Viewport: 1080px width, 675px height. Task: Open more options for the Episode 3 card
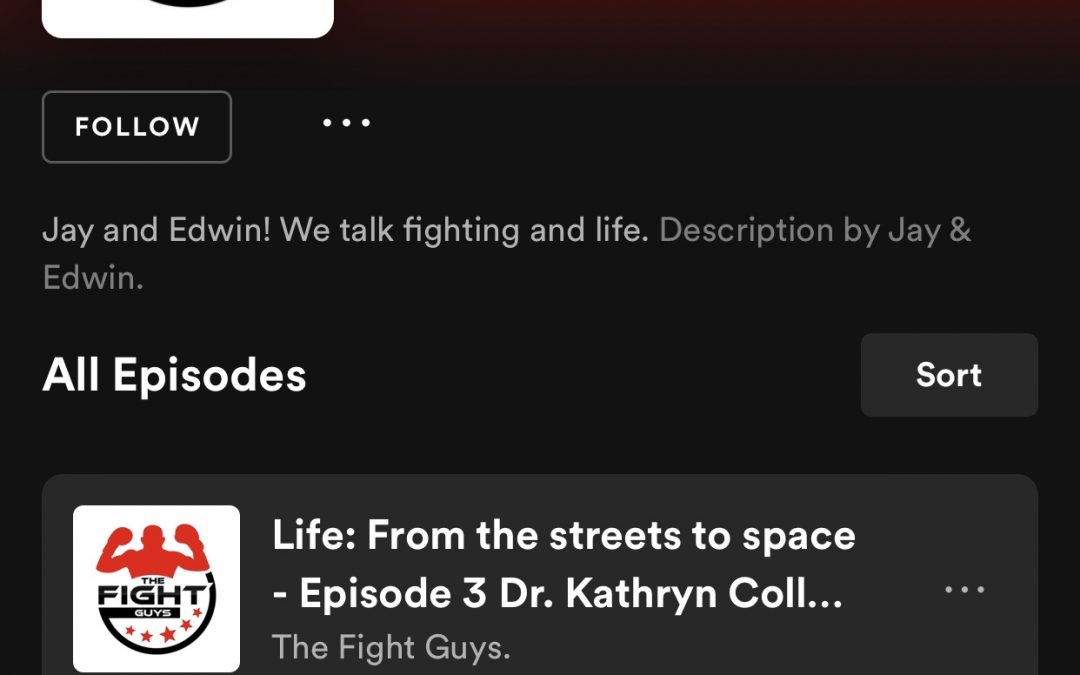coord(964,590)
